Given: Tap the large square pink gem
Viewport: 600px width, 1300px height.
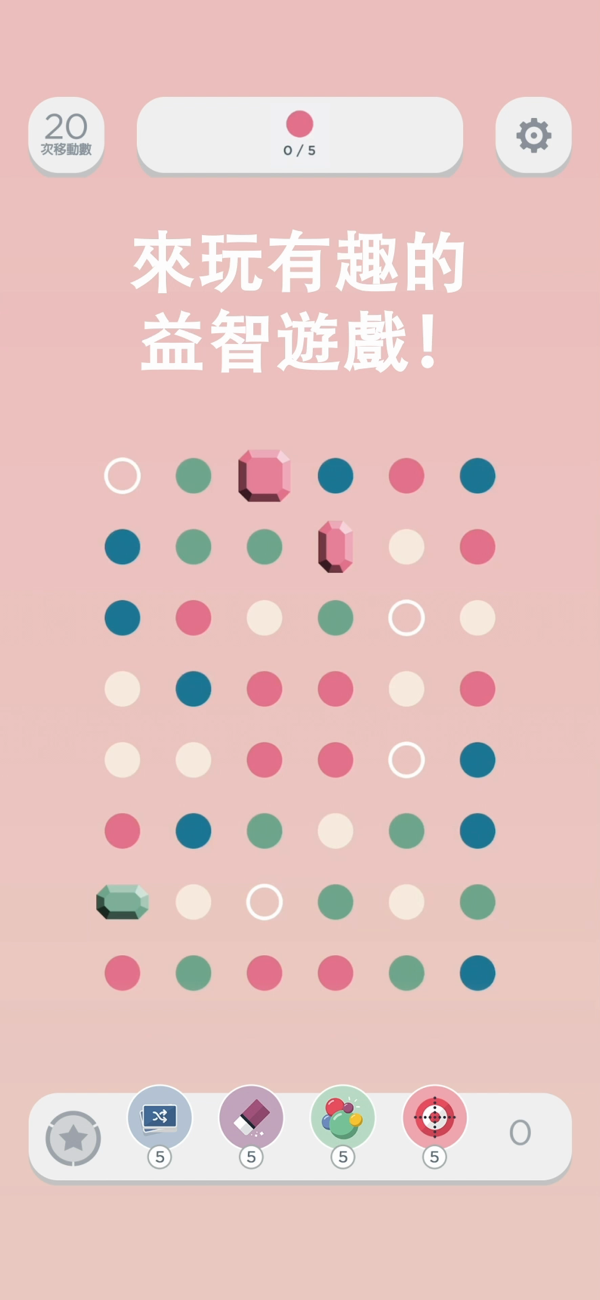Looking at the screenshot, I should tap(264, 475).
